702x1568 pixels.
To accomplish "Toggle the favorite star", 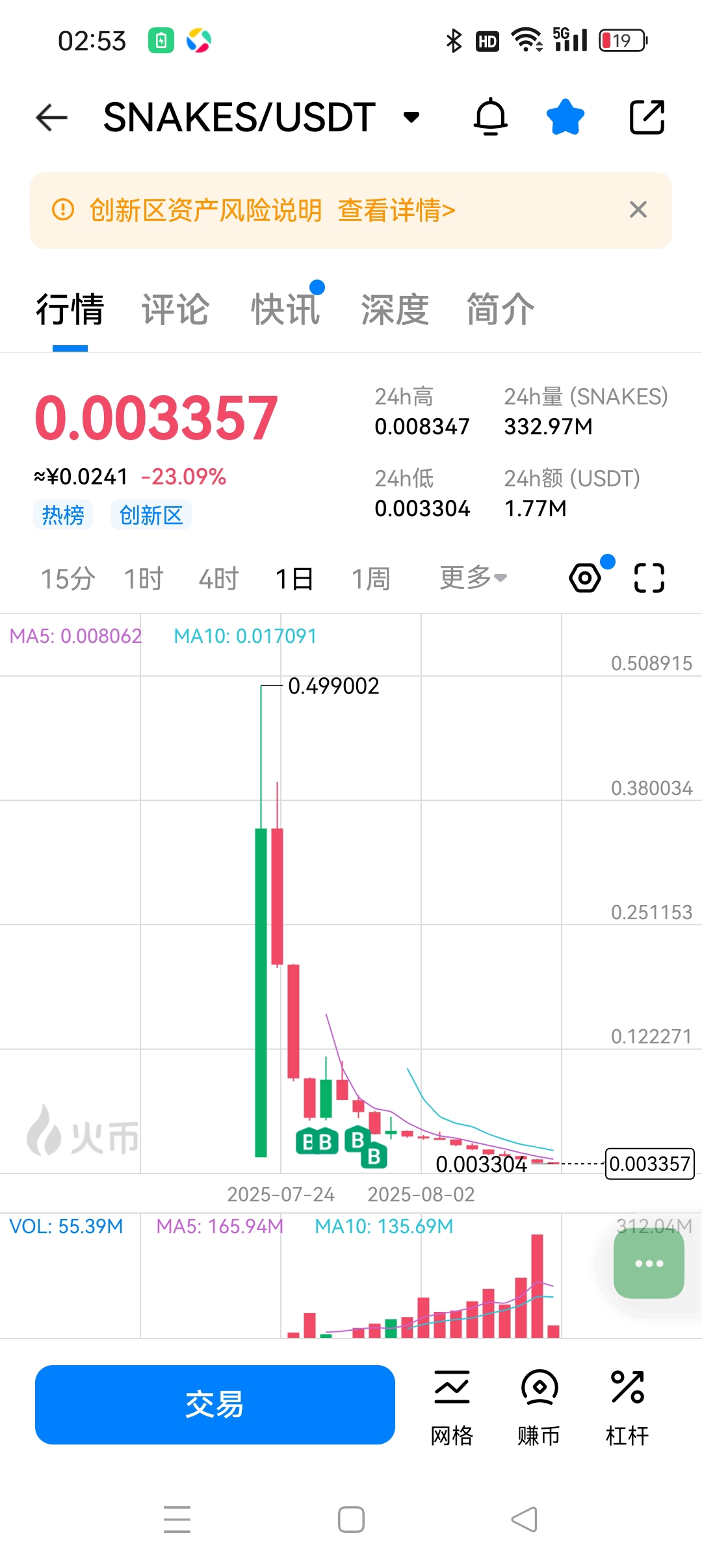I will 565,118.
